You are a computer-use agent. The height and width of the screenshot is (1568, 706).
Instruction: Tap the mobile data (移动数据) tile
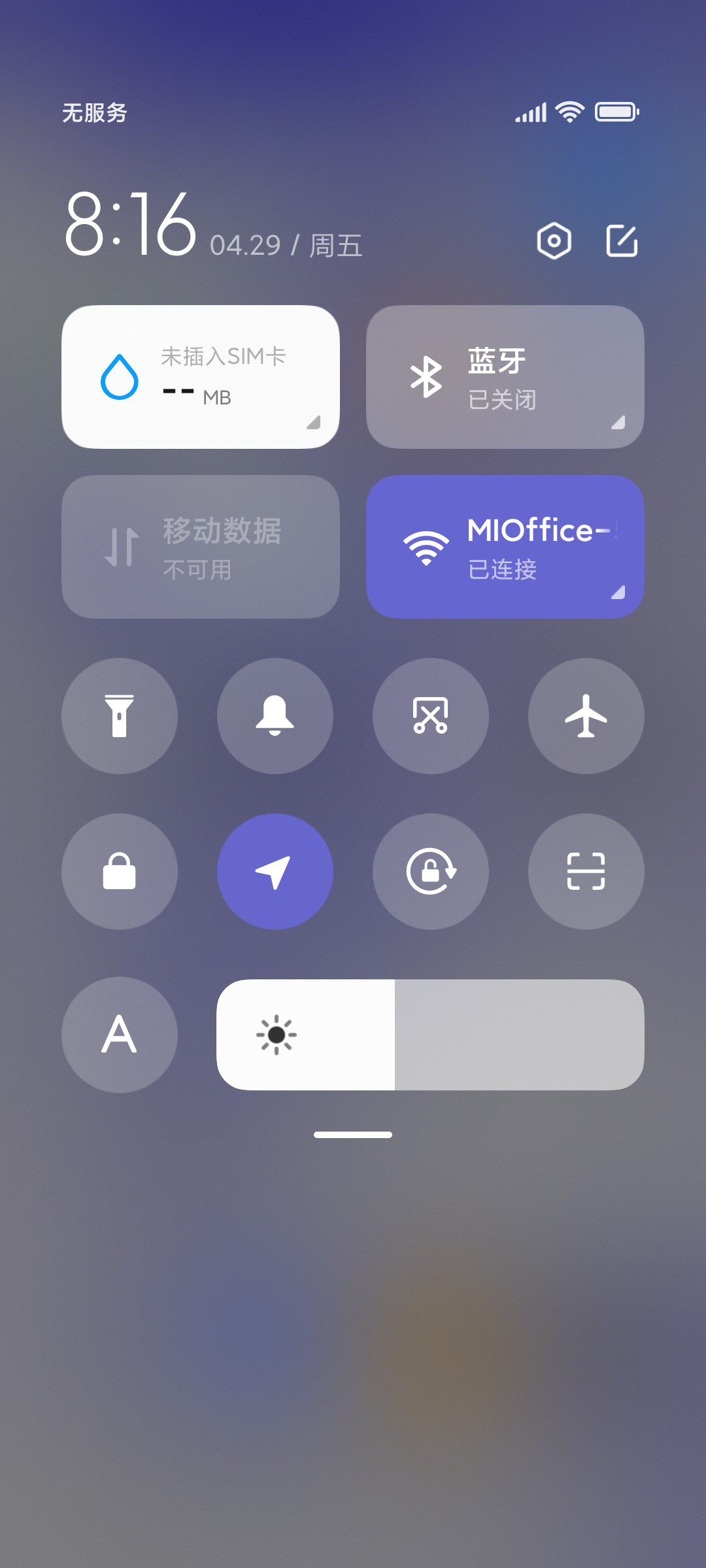[201, 547]
